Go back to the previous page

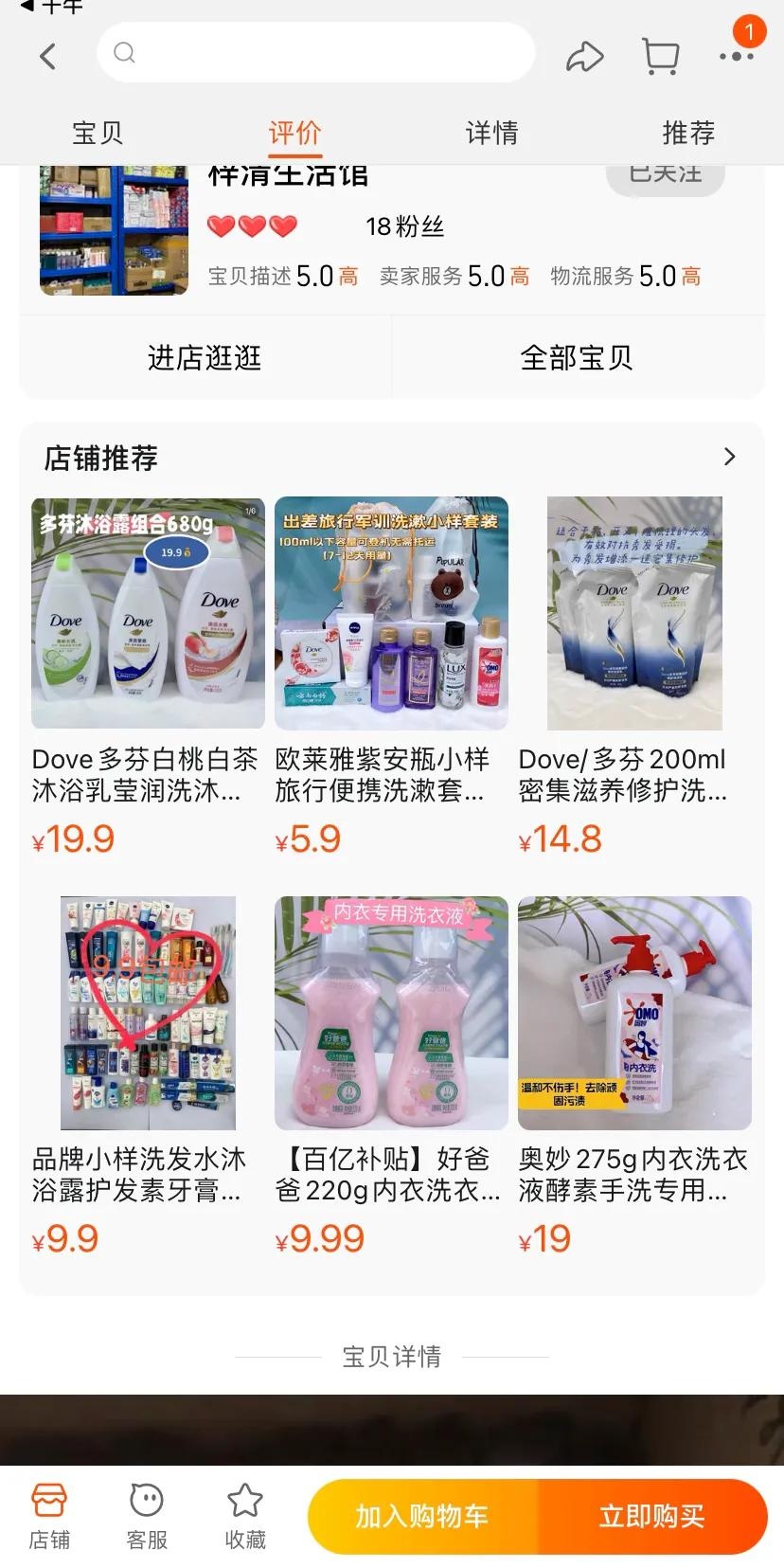(x=47, y=57)
